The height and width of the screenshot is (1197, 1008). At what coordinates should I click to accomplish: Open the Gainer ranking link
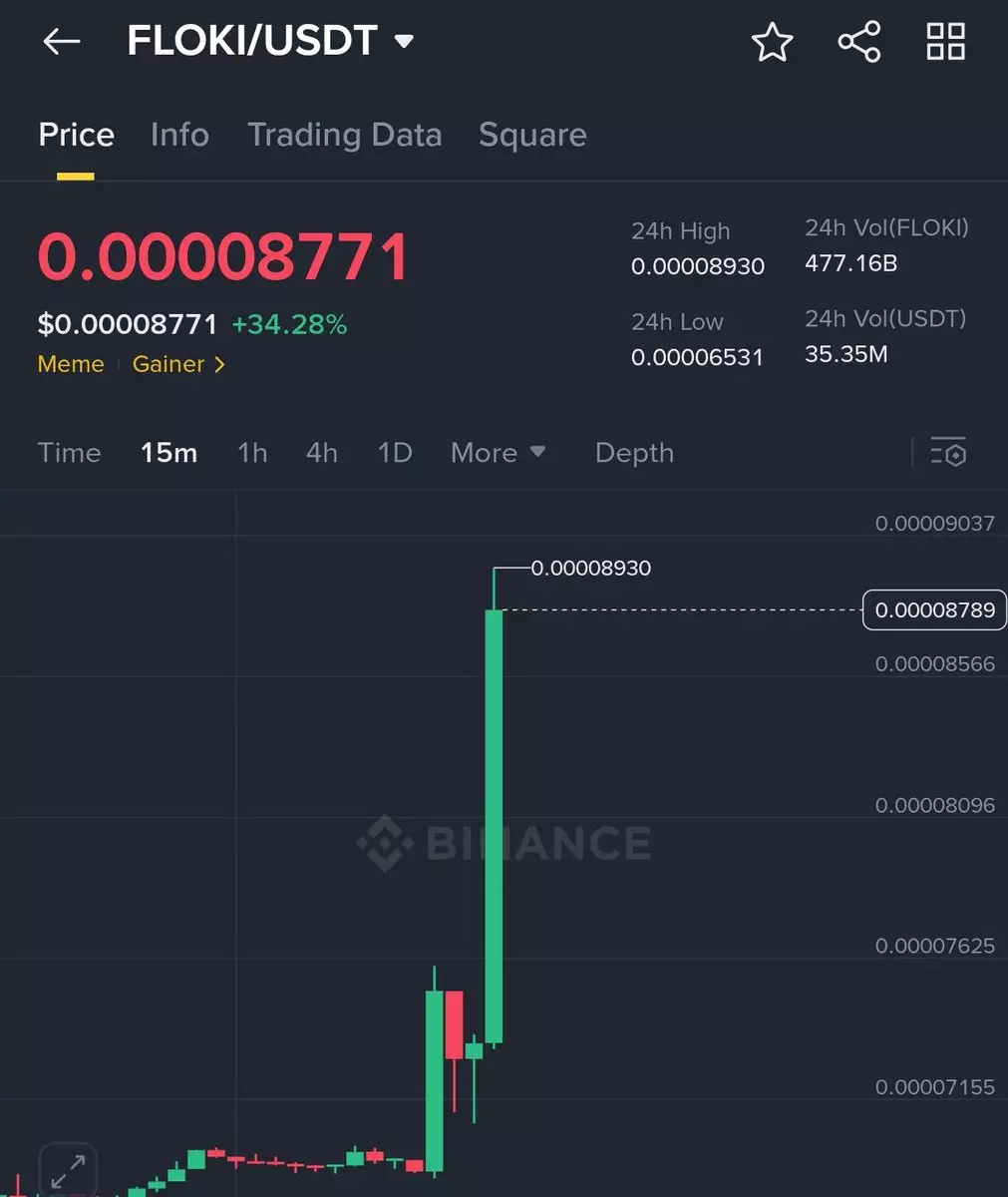click(x=179, y=364)
